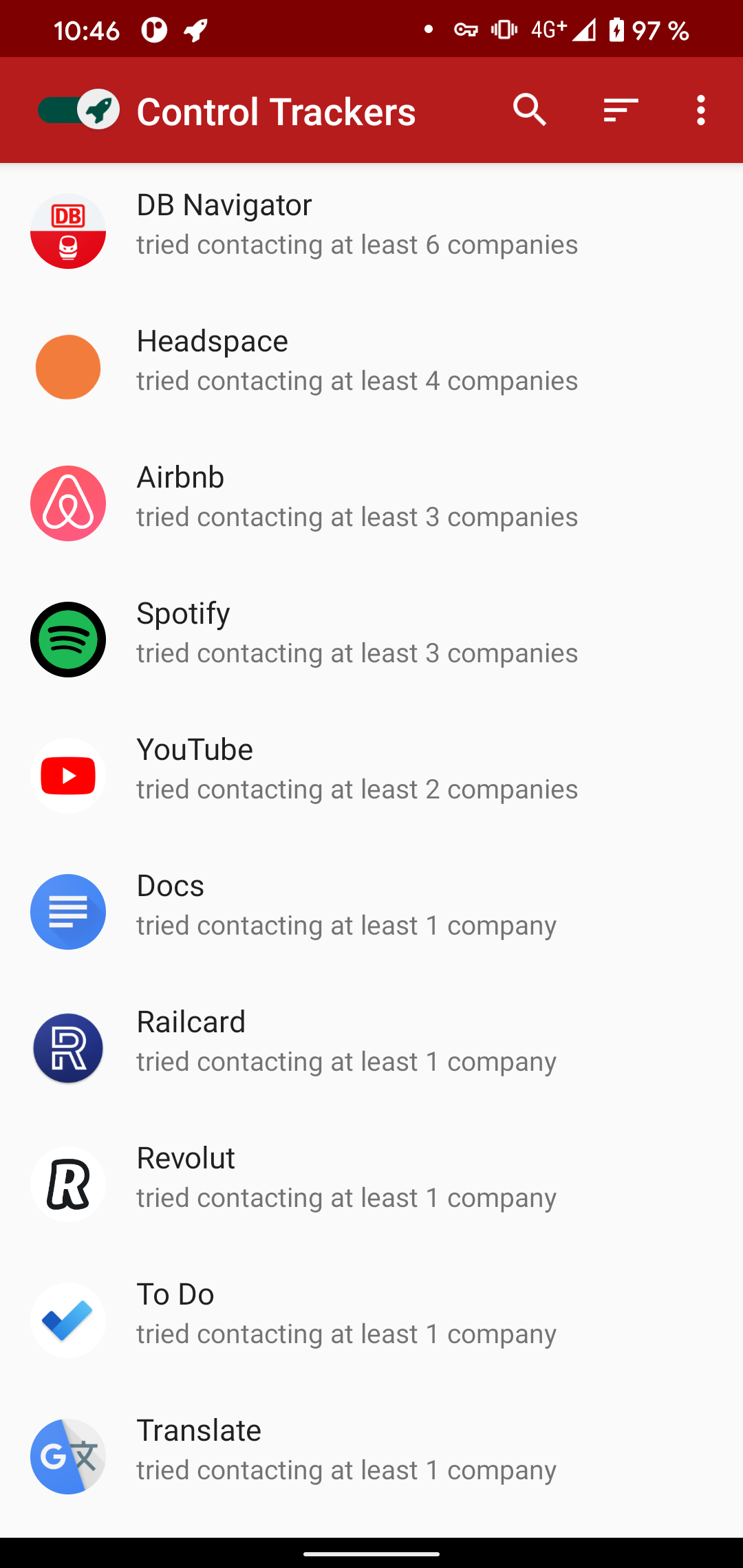View Airbnb tracker details
The width and height of the screenshot is (743, 1568).
pyautogui.click(x=371, y=503)
